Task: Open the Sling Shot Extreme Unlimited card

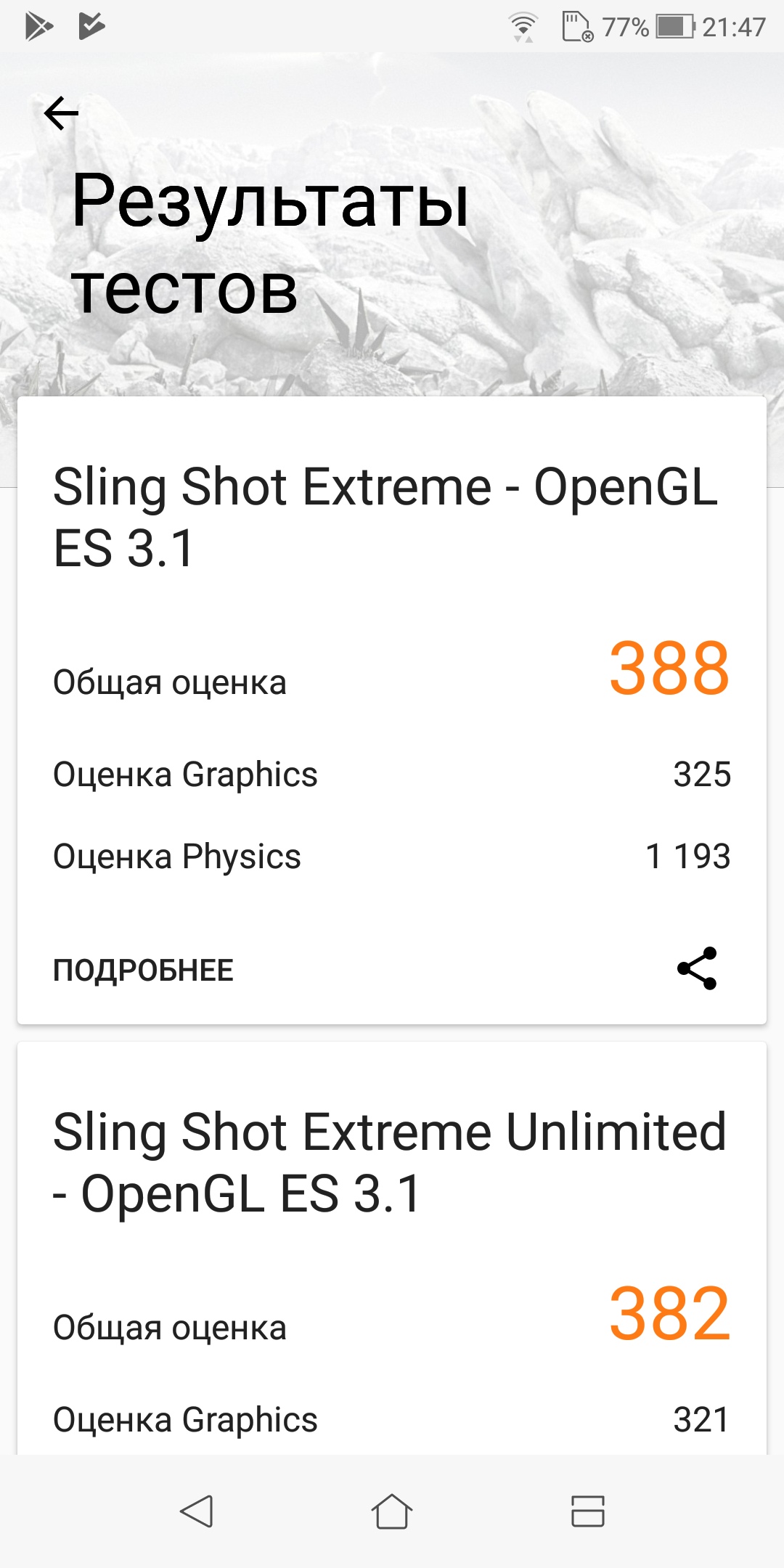Action: click(x=391, y=1163)
